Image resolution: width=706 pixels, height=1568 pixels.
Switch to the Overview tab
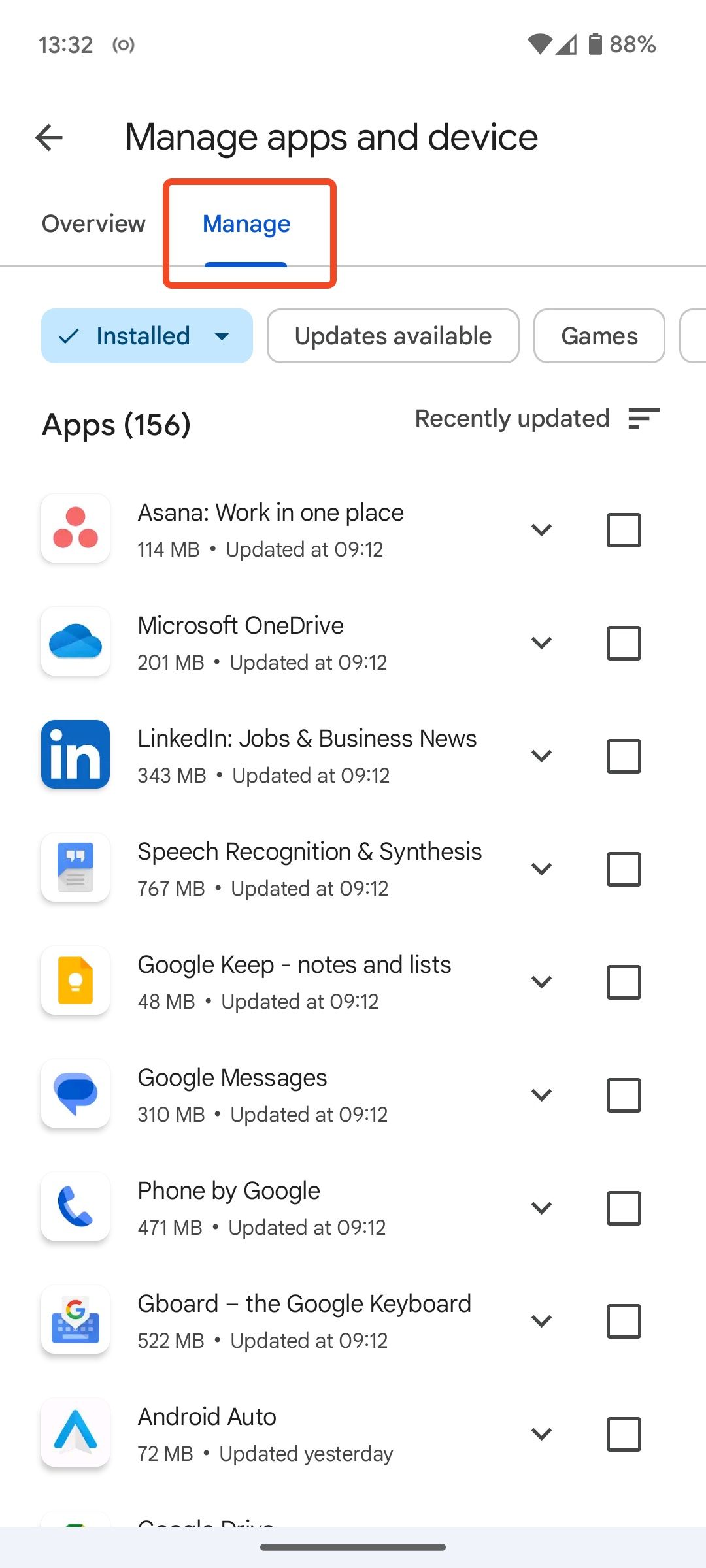click(x=93, y=224)
